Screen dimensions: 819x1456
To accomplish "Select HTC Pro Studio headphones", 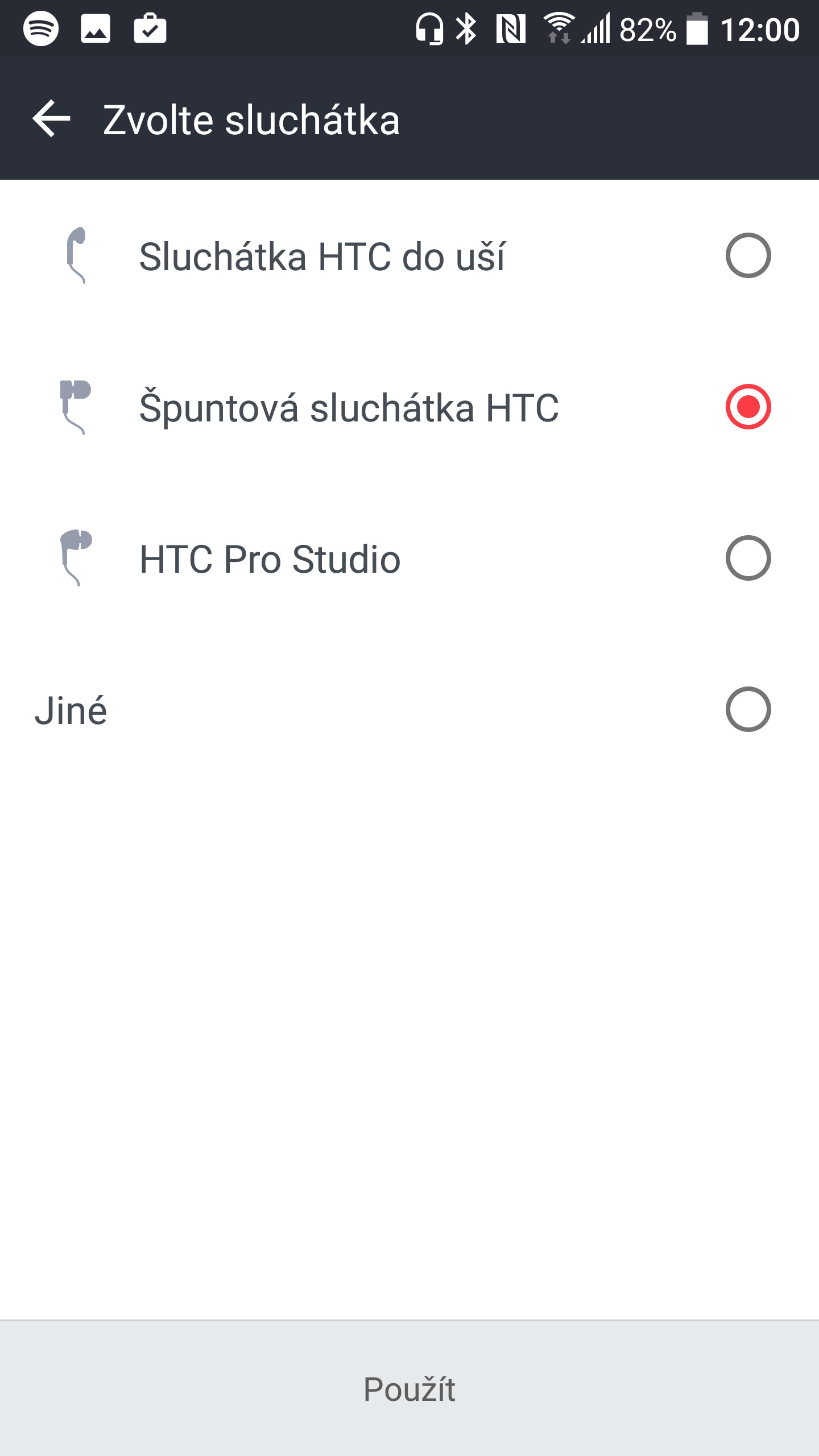I will pyautogui.click(x=409, y=558).
